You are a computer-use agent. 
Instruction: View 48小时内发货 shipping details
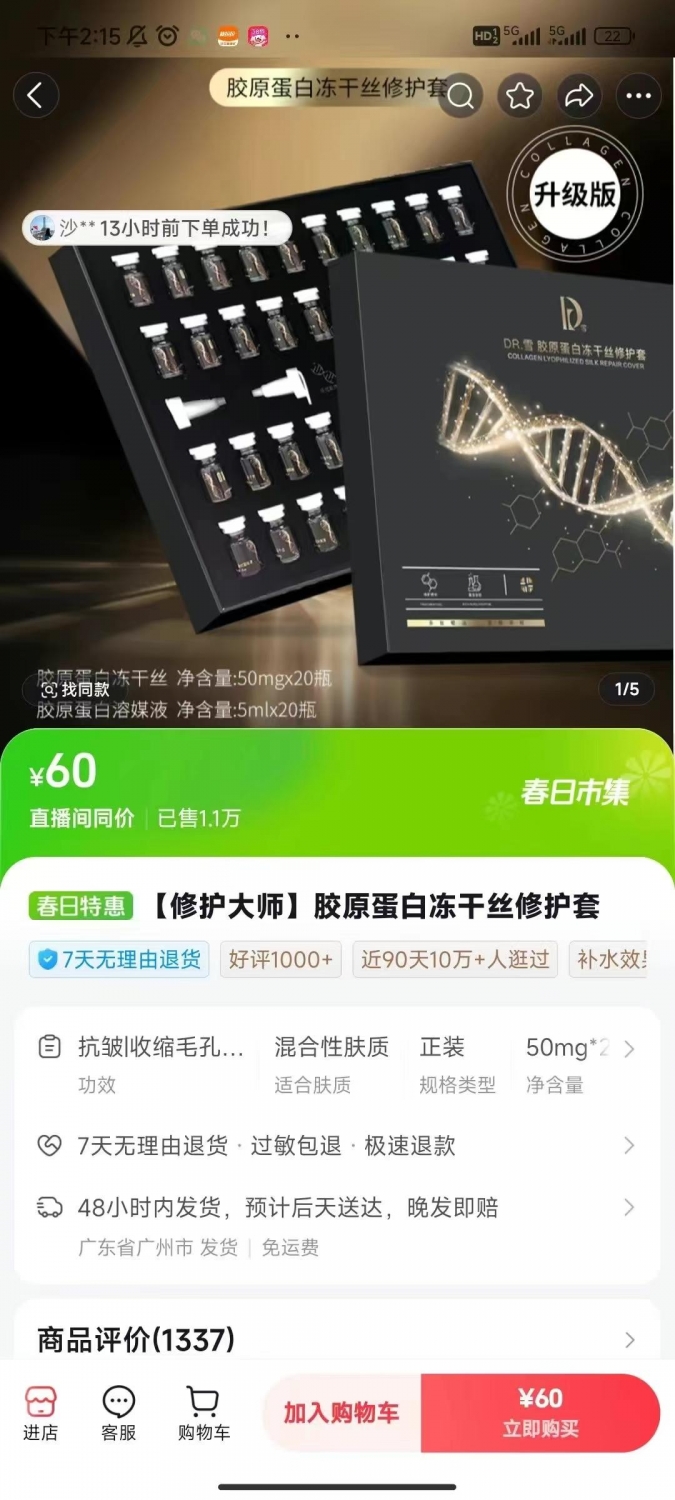[337, 1225]
